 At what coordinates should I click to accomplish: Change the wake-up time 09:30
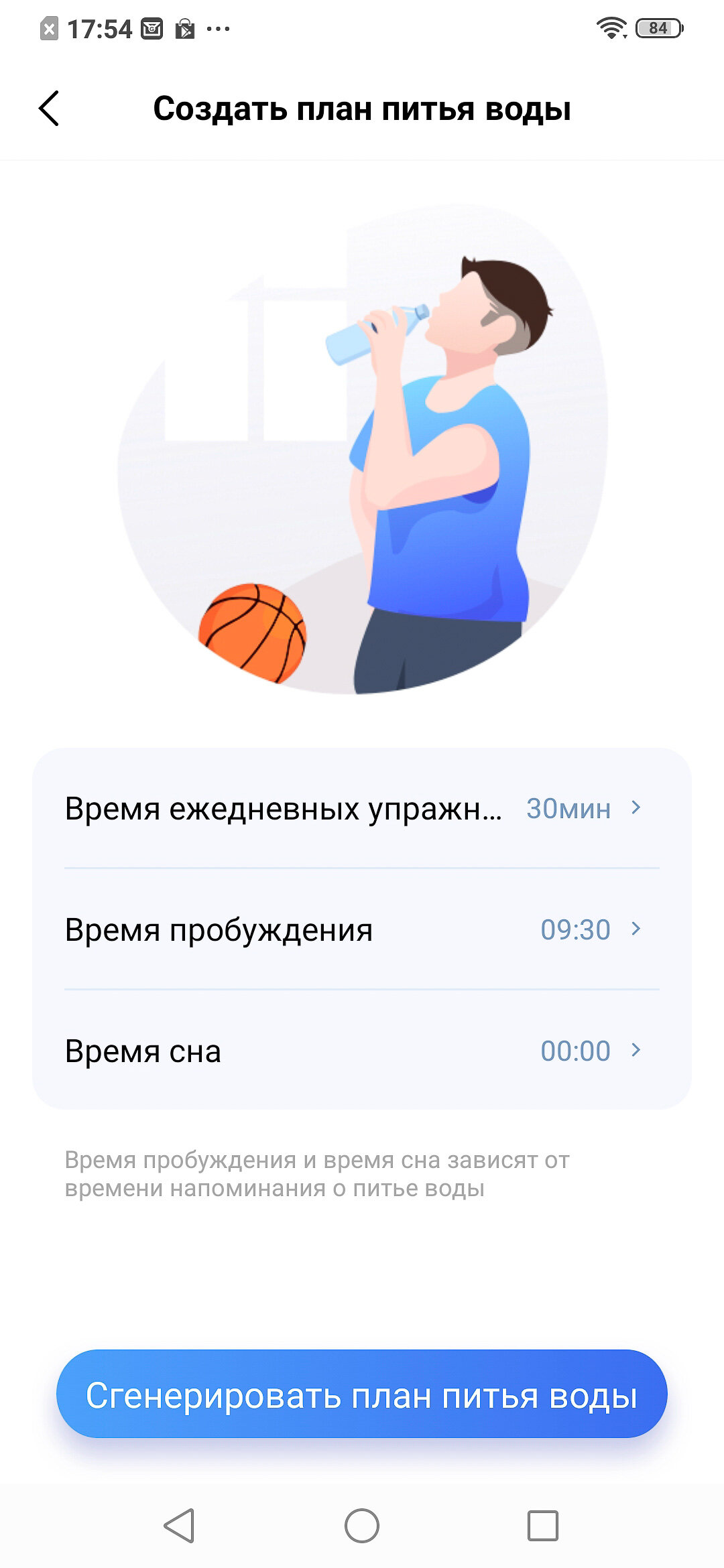[x=362, y=929]
